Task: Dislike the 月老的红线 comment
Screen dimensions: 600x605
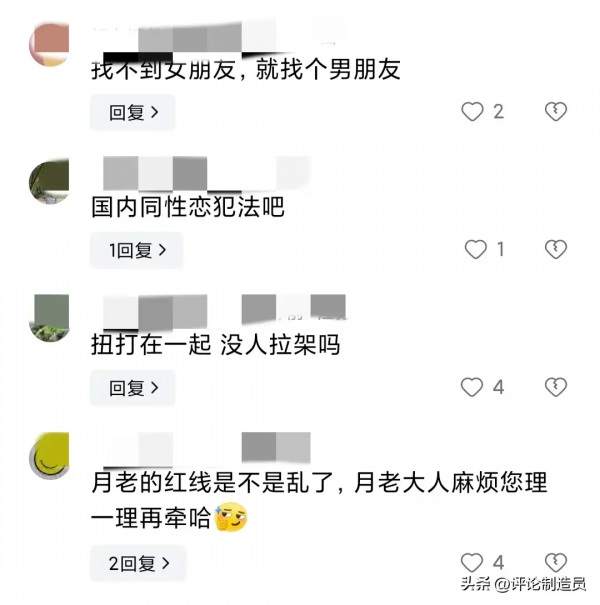Action: (x=556, y=563)
